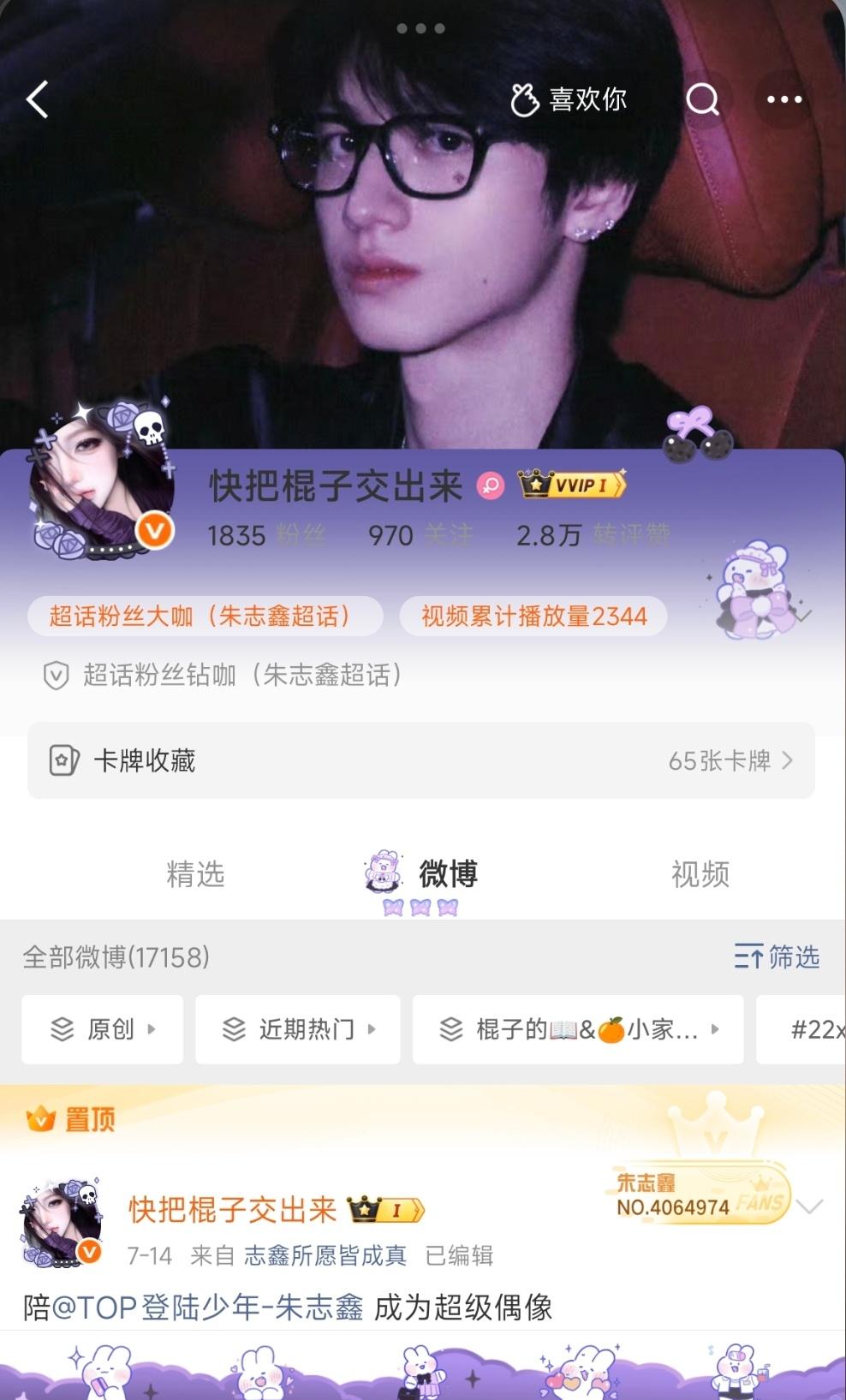Select the 原创 filter chip
This screenshot has width=846, height=1400.
[x=102, y=1029]
